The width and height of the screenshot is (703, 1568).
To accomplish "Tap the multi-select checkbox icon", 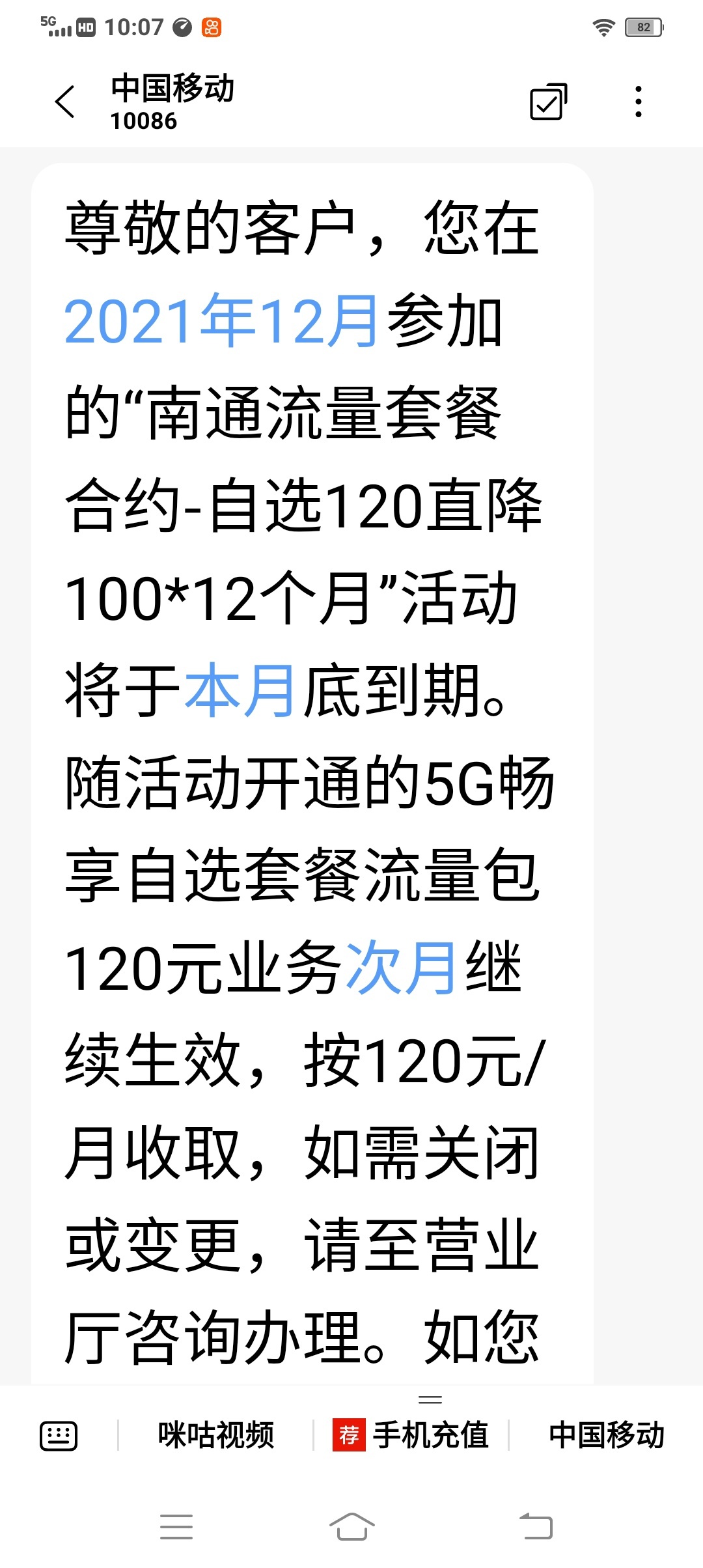I will click(x=548, y=102).
